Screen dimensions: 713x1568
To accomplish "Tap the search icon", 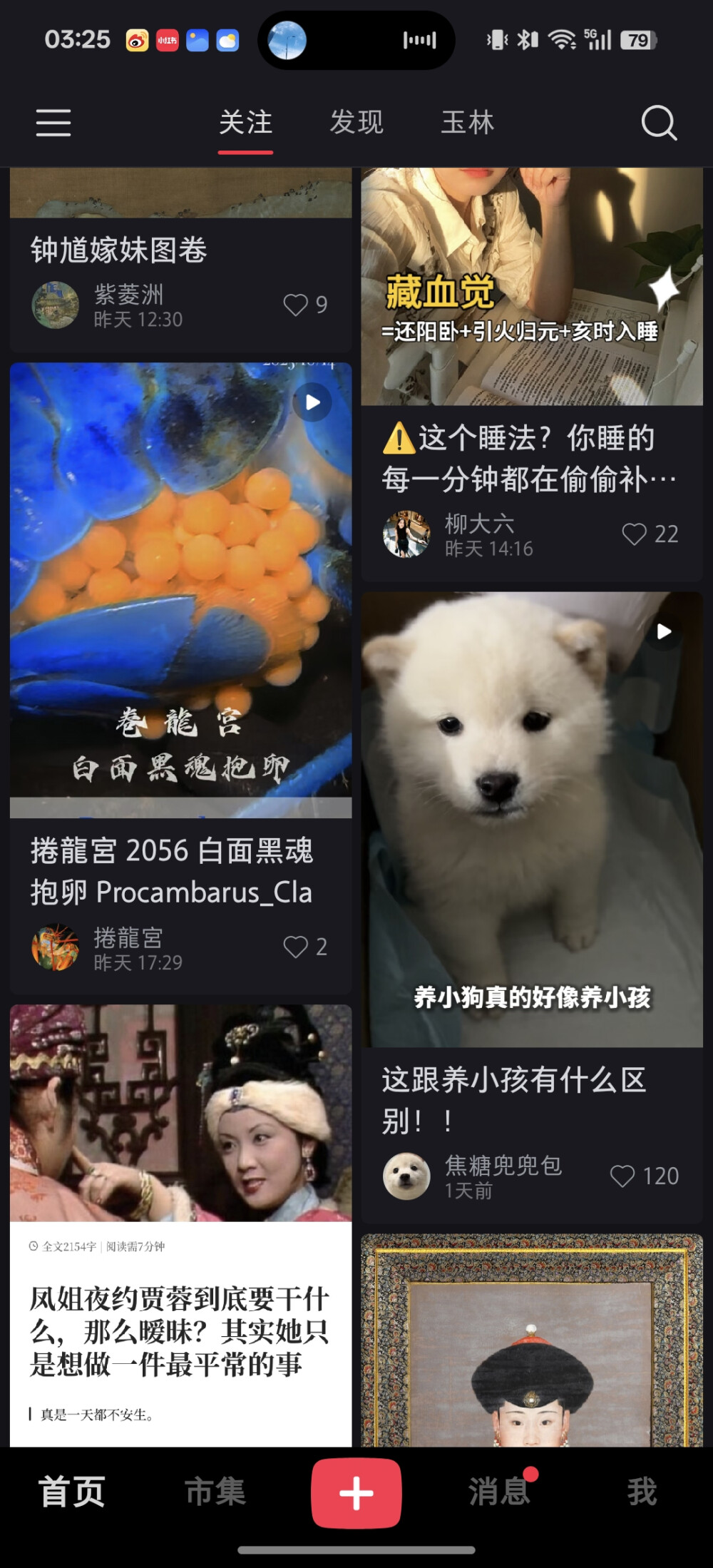I will [660, 123].
